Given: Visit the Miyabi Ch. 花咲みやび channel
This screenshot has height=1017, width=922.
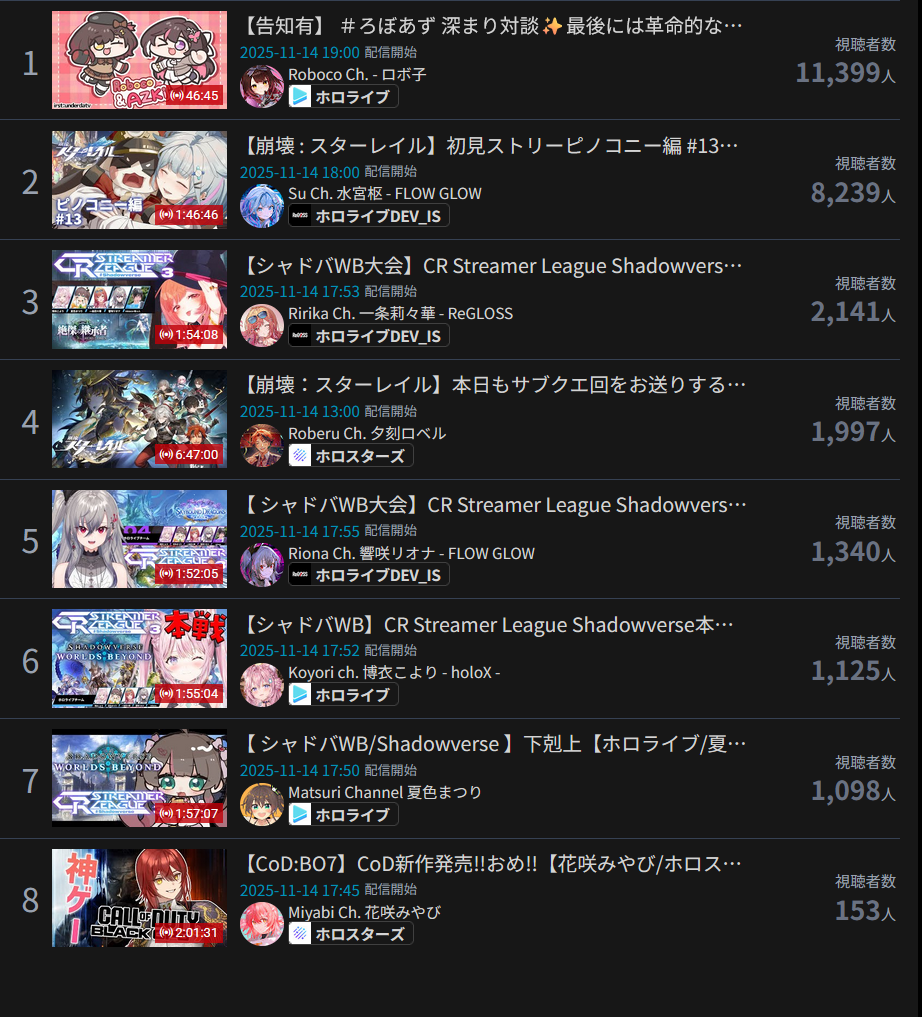Looking at the screenshot, I should point(364,912).
